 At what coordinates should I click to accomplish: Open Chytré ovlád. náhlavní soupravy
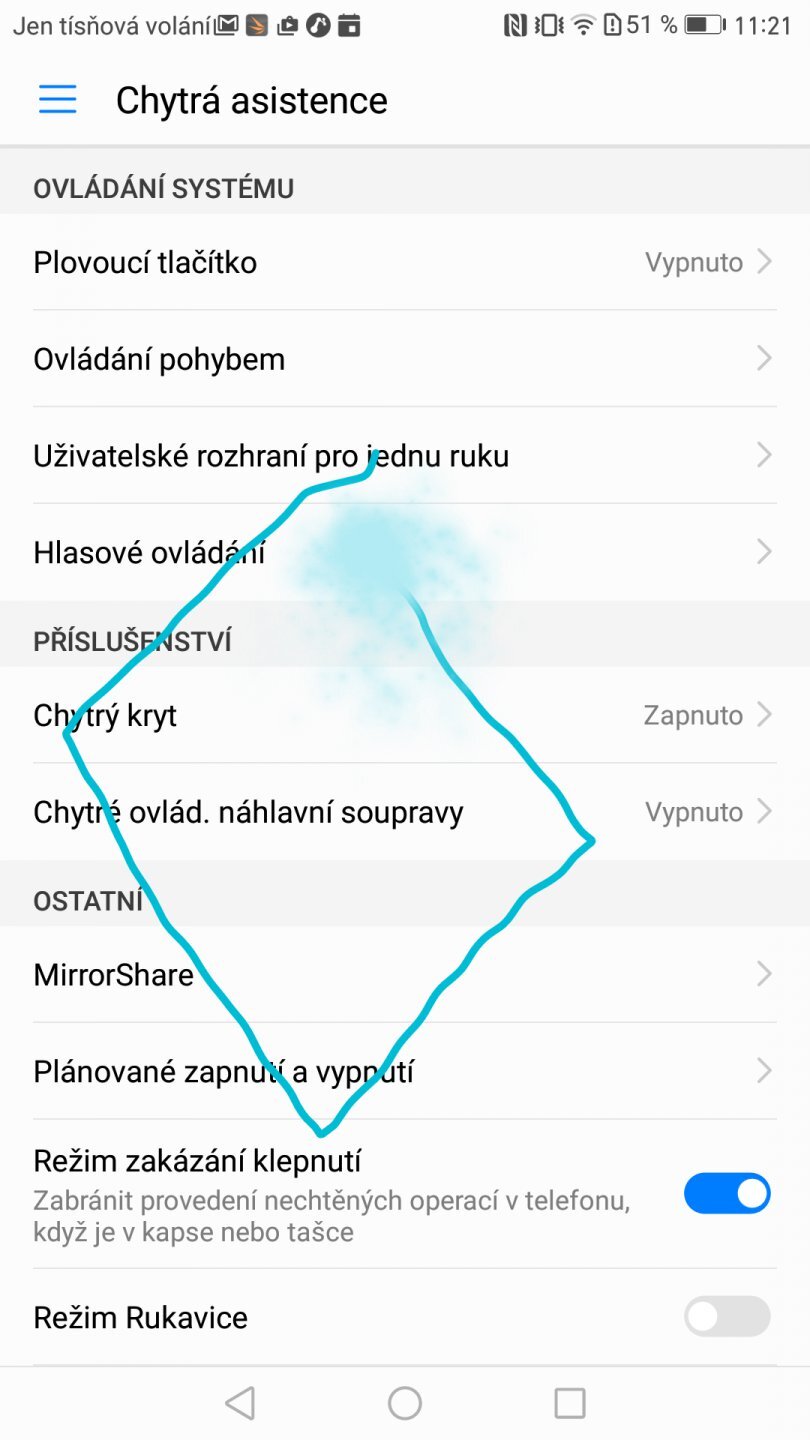tap(404, 812)
